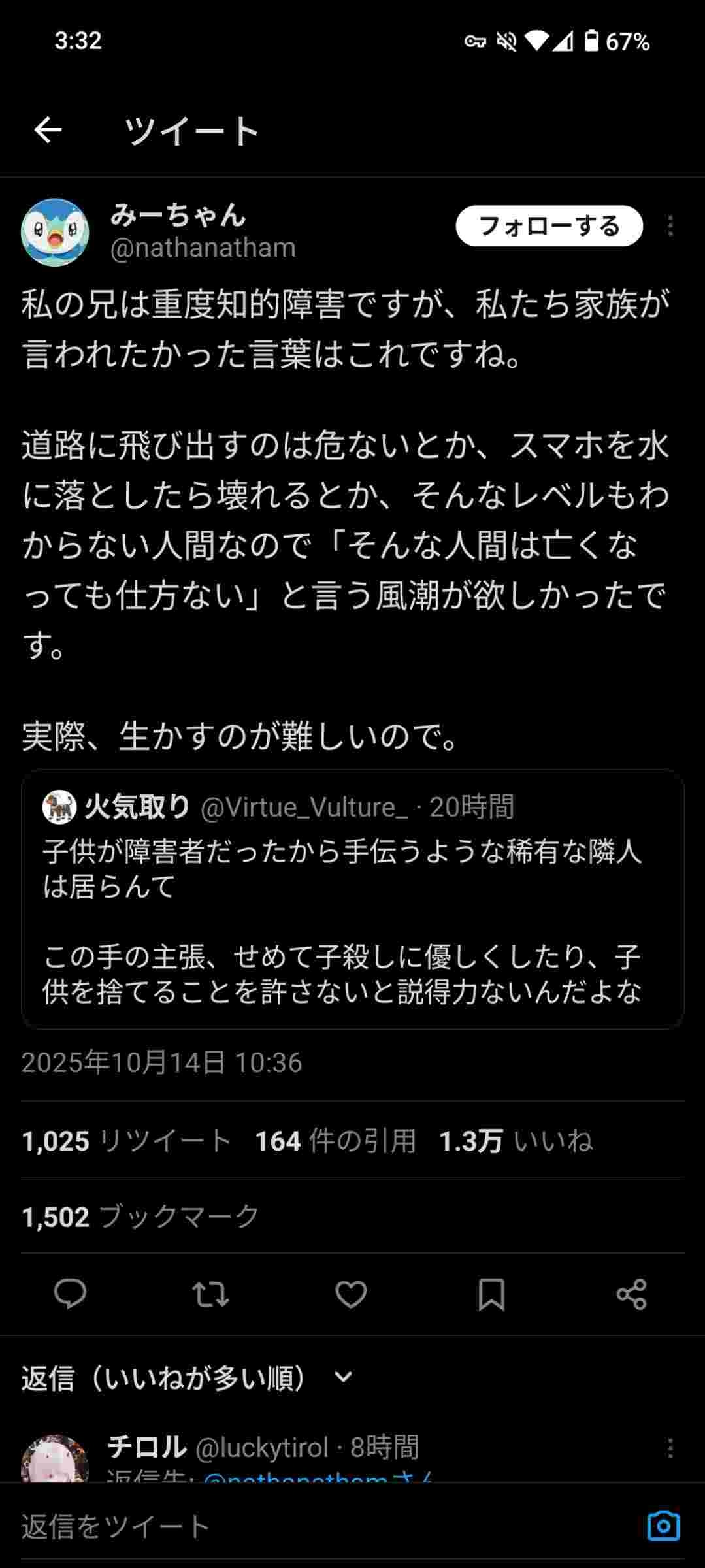
Task: Bookmark this tweet
Action: pyautogui.click(x=491, y=1294)
